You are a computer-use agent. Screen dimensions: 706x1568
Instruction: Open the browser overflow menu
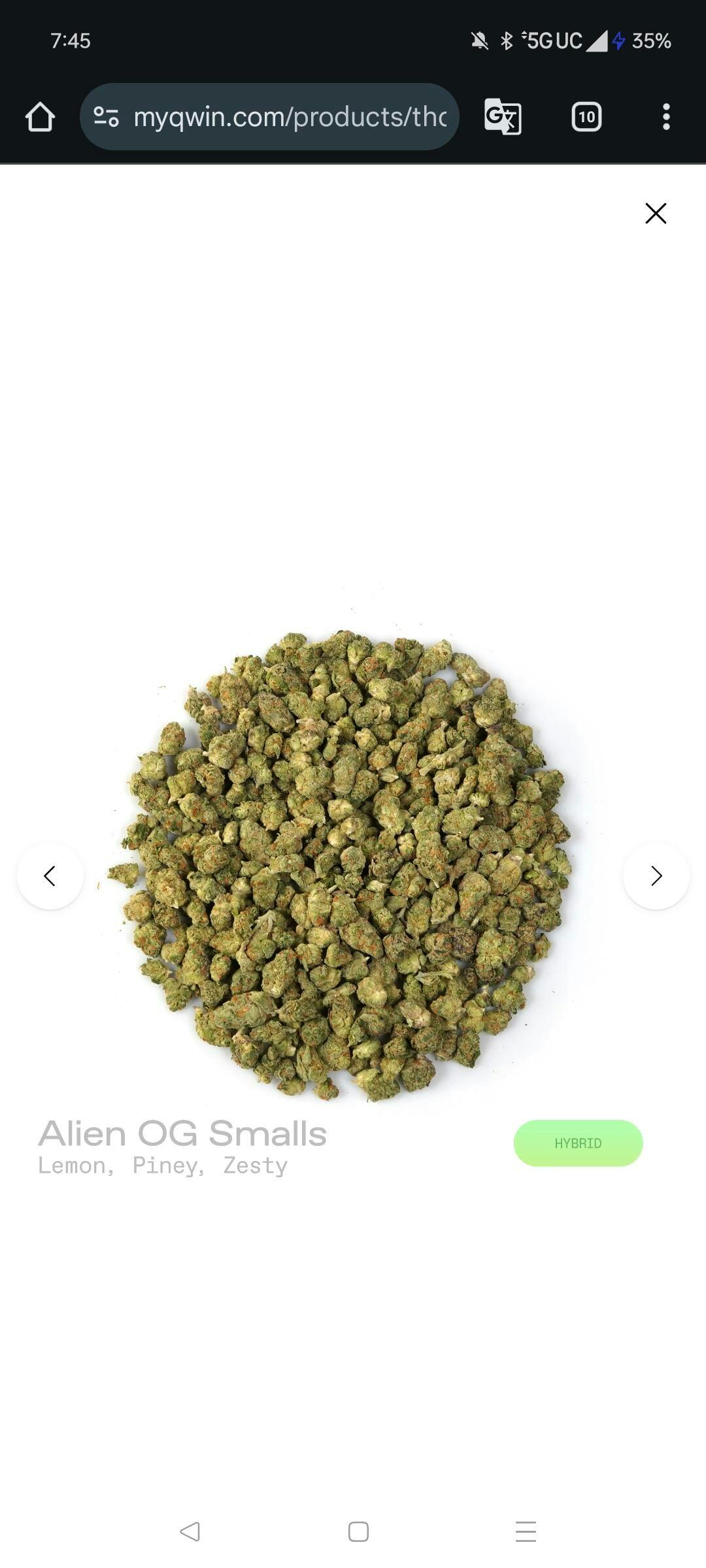[x=665, y=117]
